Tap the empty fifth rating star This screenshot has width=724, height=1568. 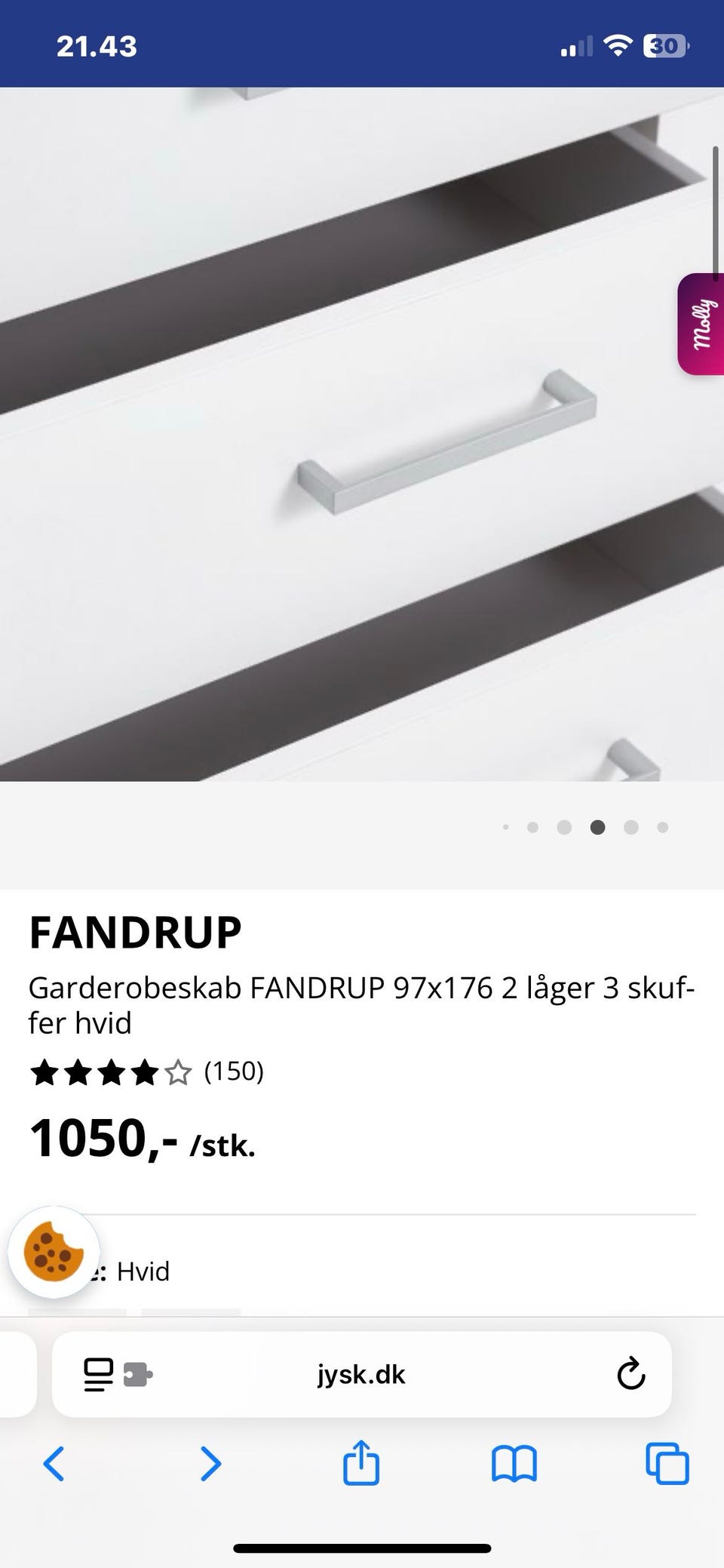point(178,1071)
